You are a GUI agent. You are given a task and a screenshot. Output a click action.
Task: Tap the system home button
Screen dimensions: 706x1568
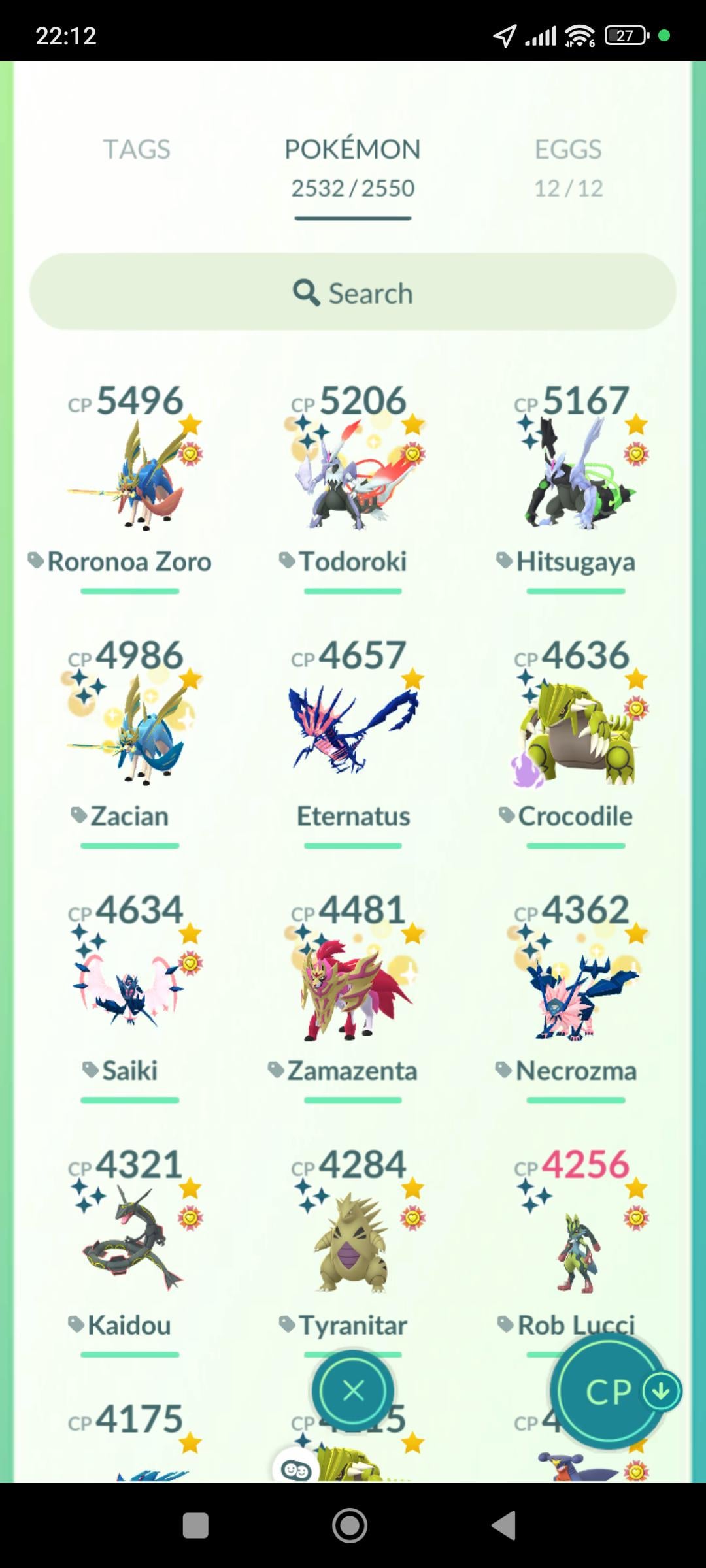[x=350, y=1526]
